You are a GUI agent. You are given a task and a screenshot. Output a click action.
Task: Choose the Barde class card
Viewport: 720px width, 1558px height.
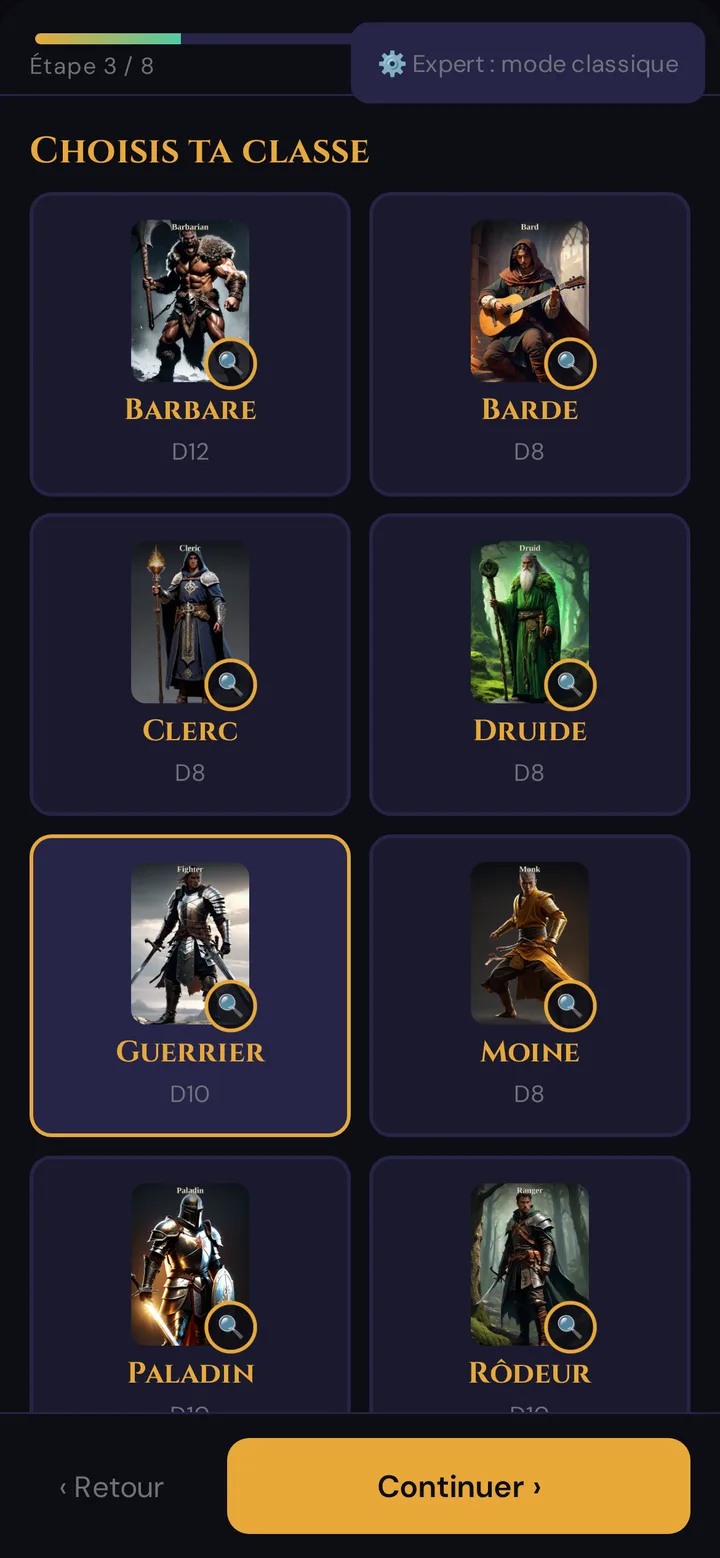(530, 344)
